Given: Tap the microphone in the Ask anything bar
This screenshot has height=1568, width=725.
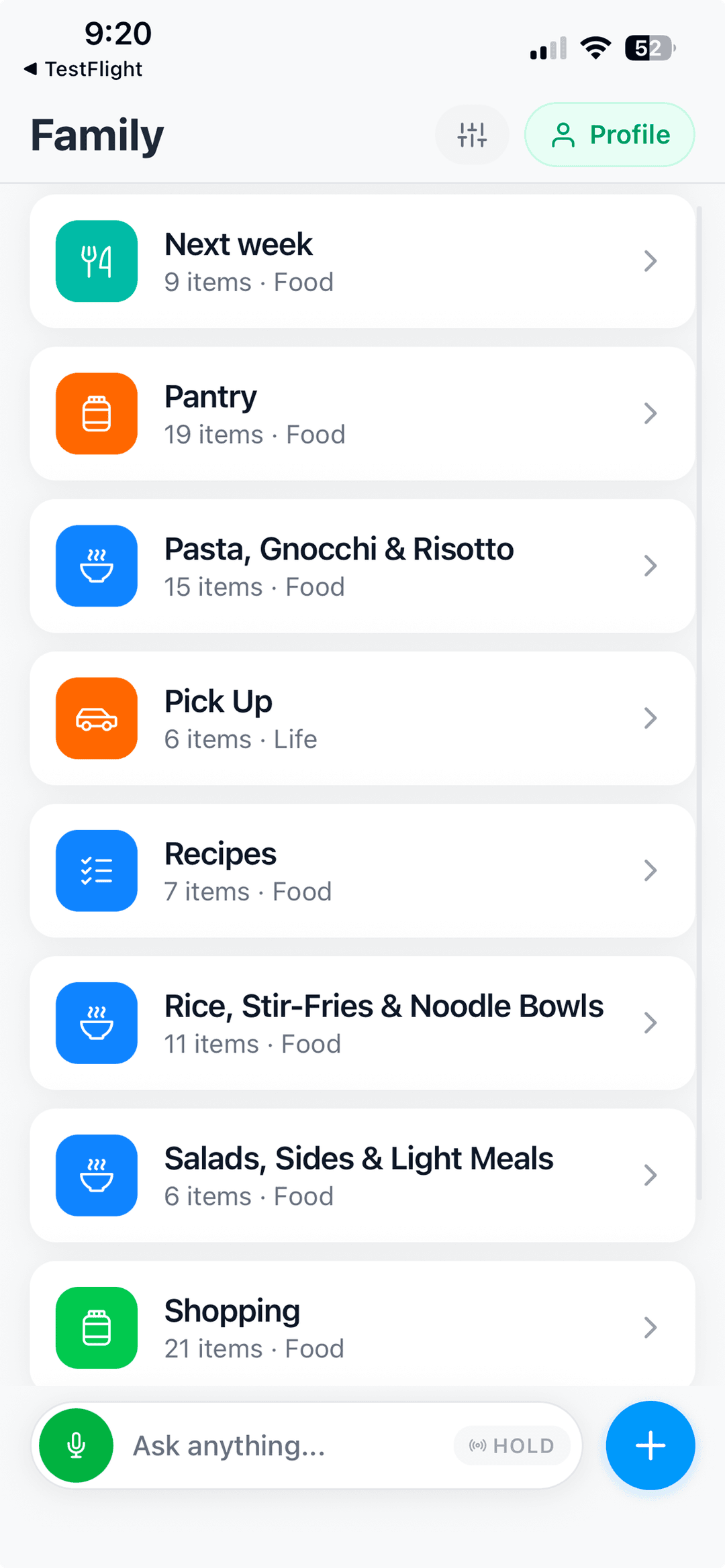Looking at the screenshot, I should (76, 1446).
